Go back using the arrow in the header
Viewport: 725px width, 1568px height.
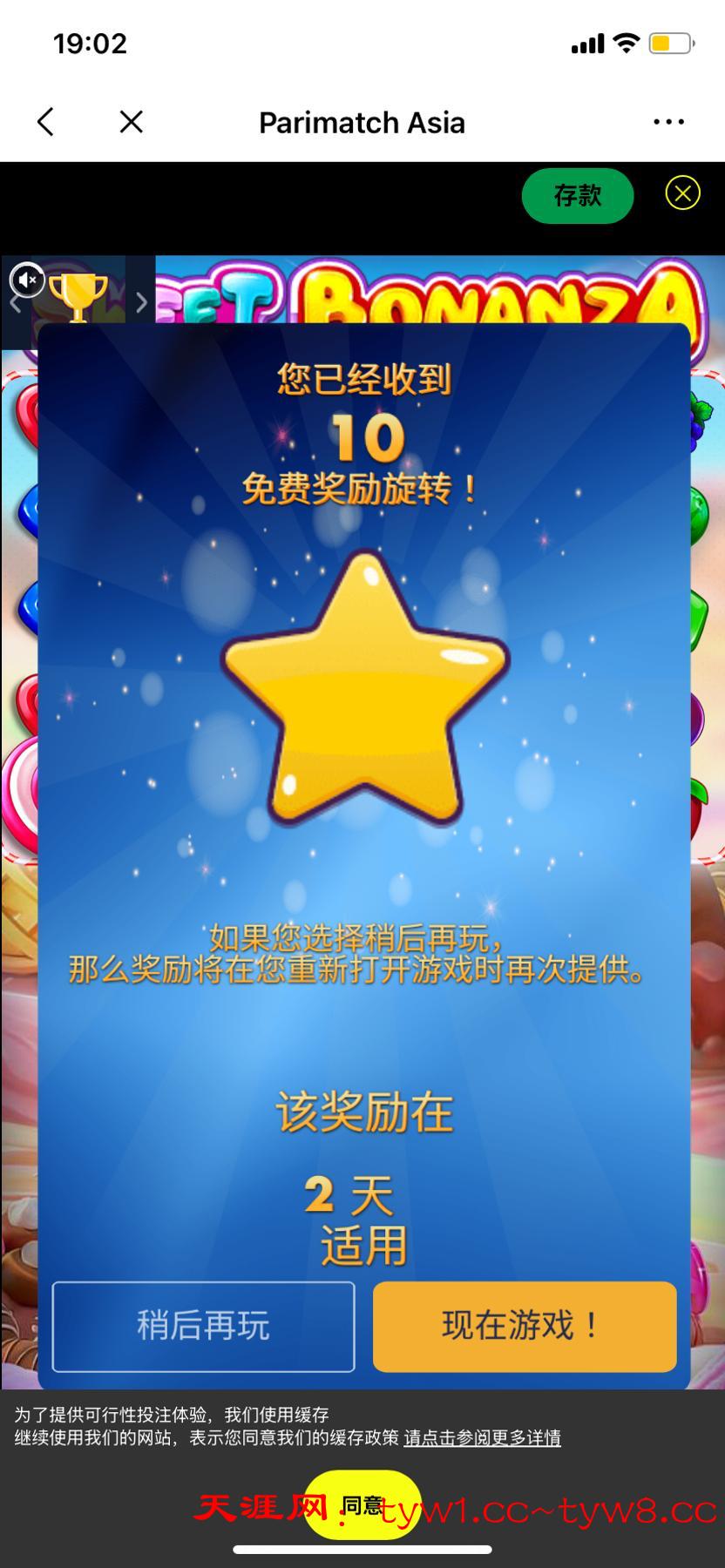point(46,122)
